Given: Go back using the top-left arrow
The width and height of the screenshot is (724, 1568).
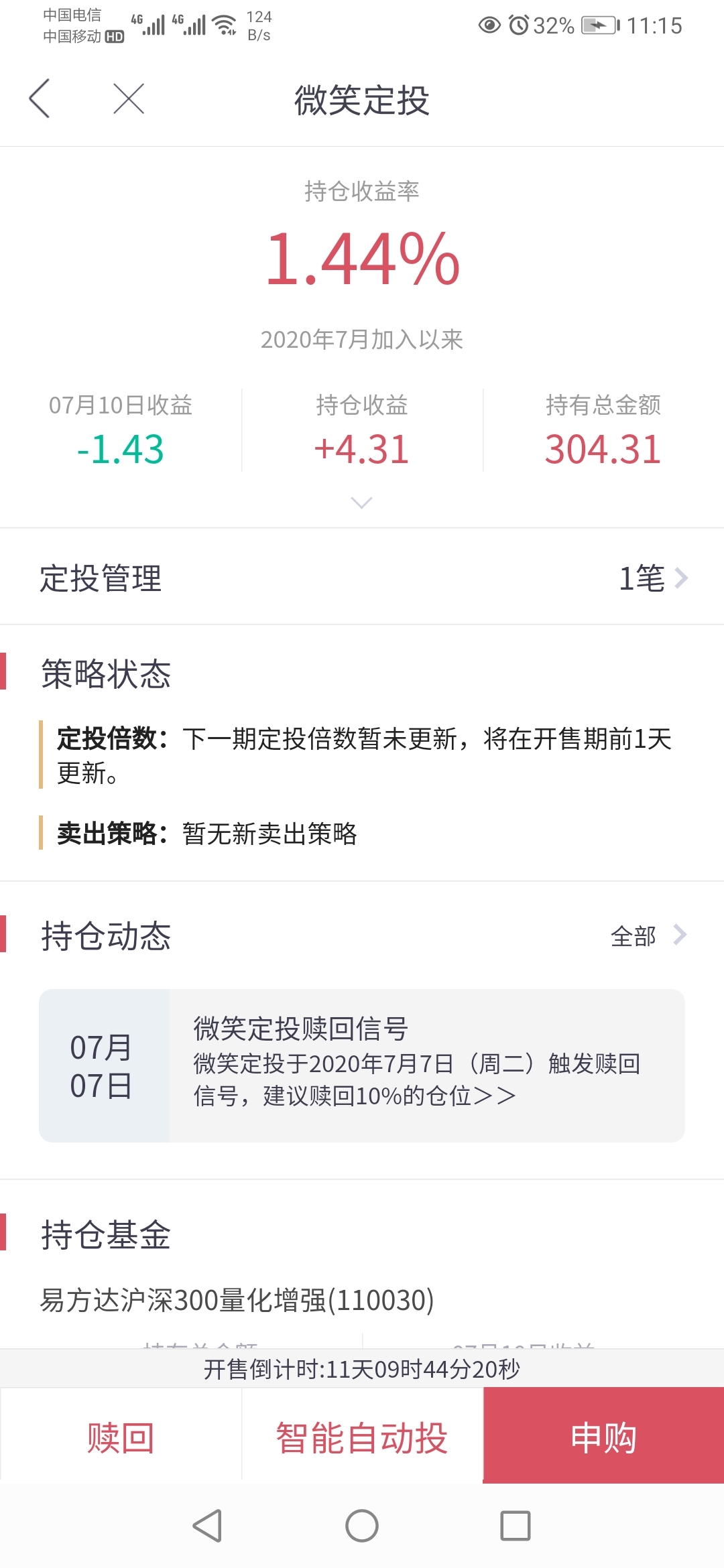Looking at the screenshot, I should pyautogui.click(x=40, y=99).
